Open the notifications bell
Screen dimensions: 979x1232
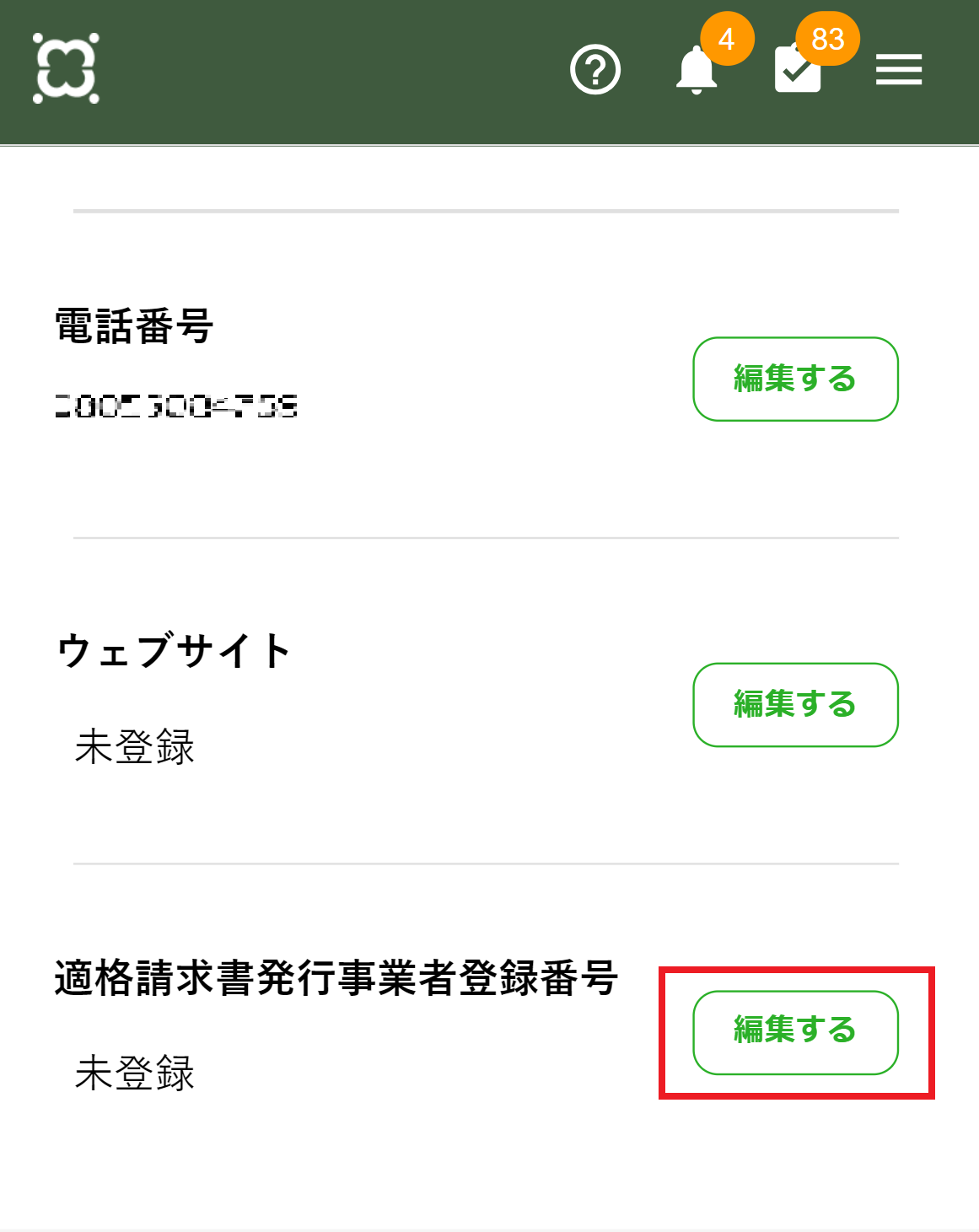tap(697, 70)
